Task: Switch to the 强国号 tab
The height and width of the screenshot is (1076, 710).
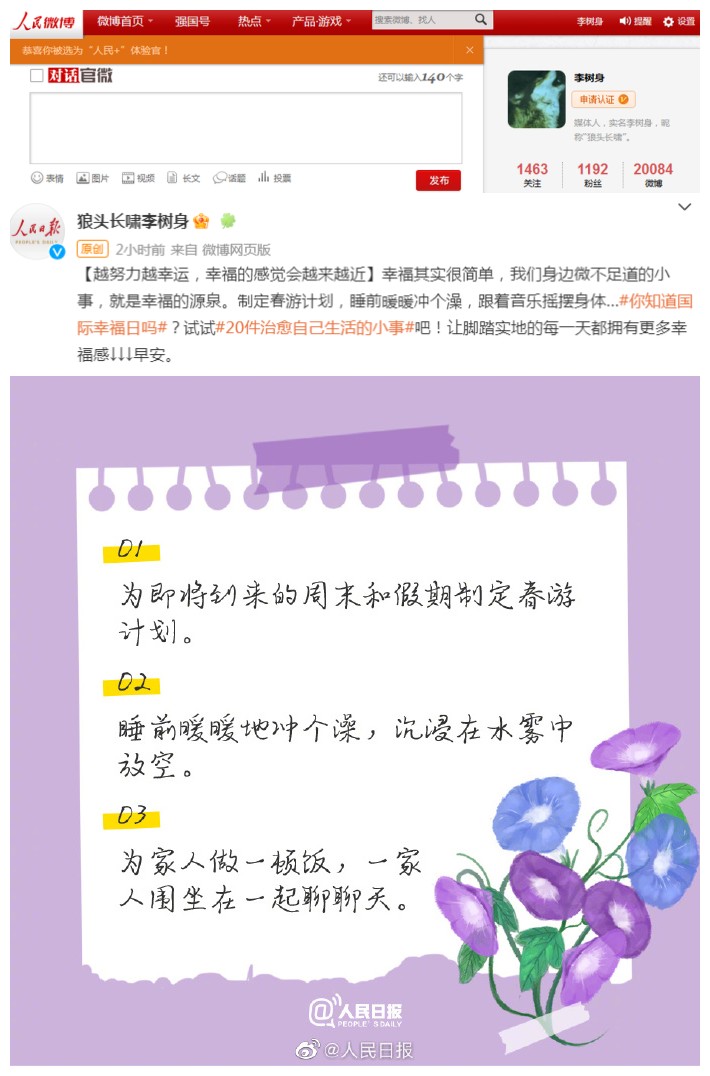Action: [x=192, y=20]
